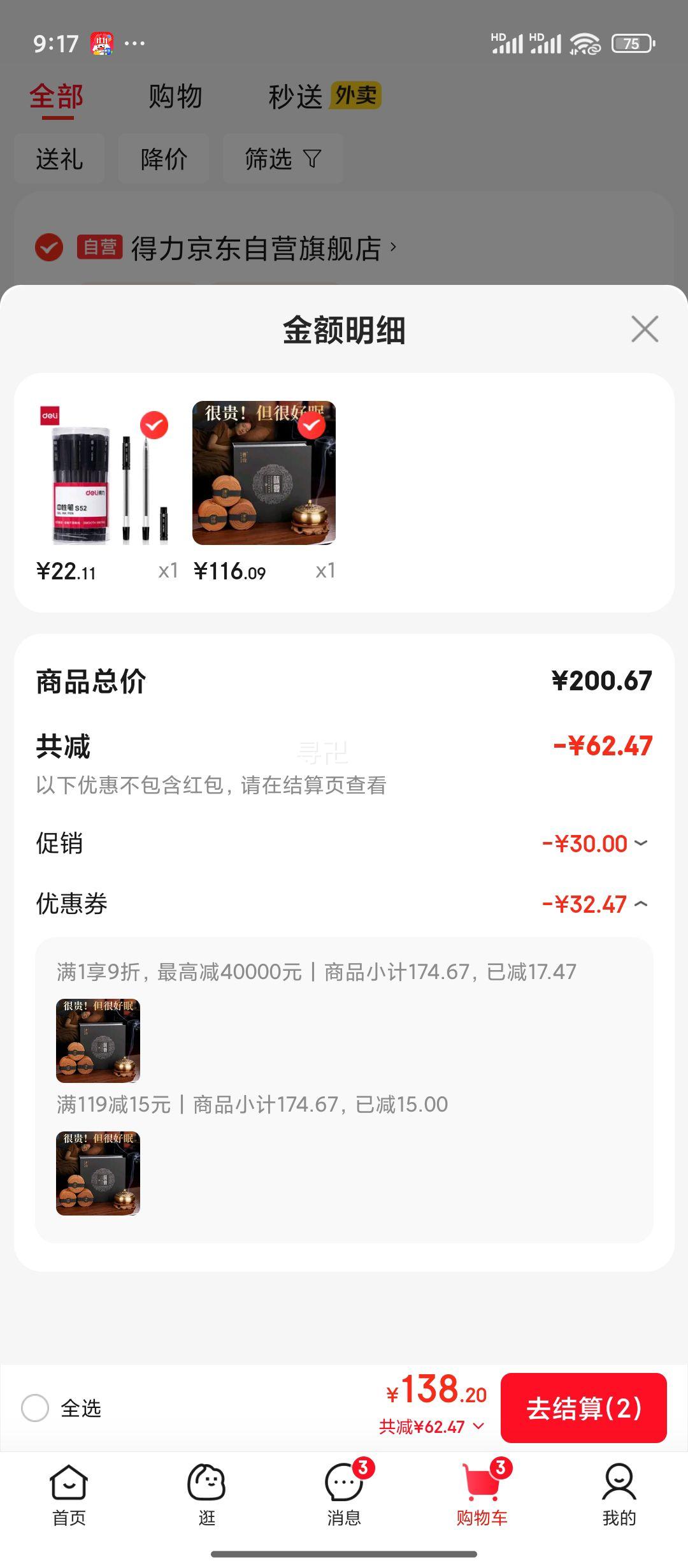Switch to the 逛 tab
The image size is (688, 1568).
(x=206, y=1495)
